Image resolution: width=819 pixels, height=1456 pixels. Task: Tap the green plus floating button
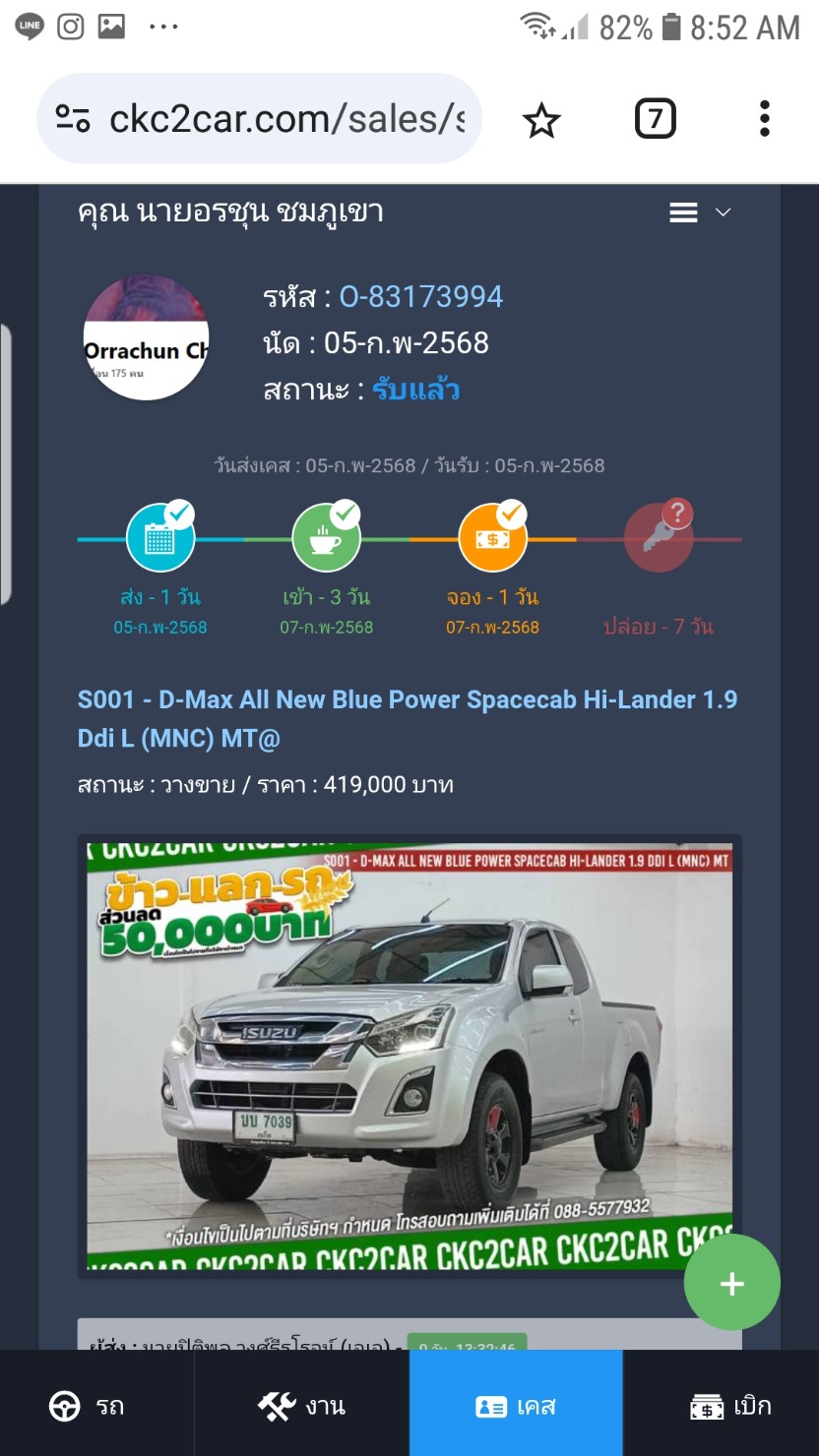(x=731, y=1284)
